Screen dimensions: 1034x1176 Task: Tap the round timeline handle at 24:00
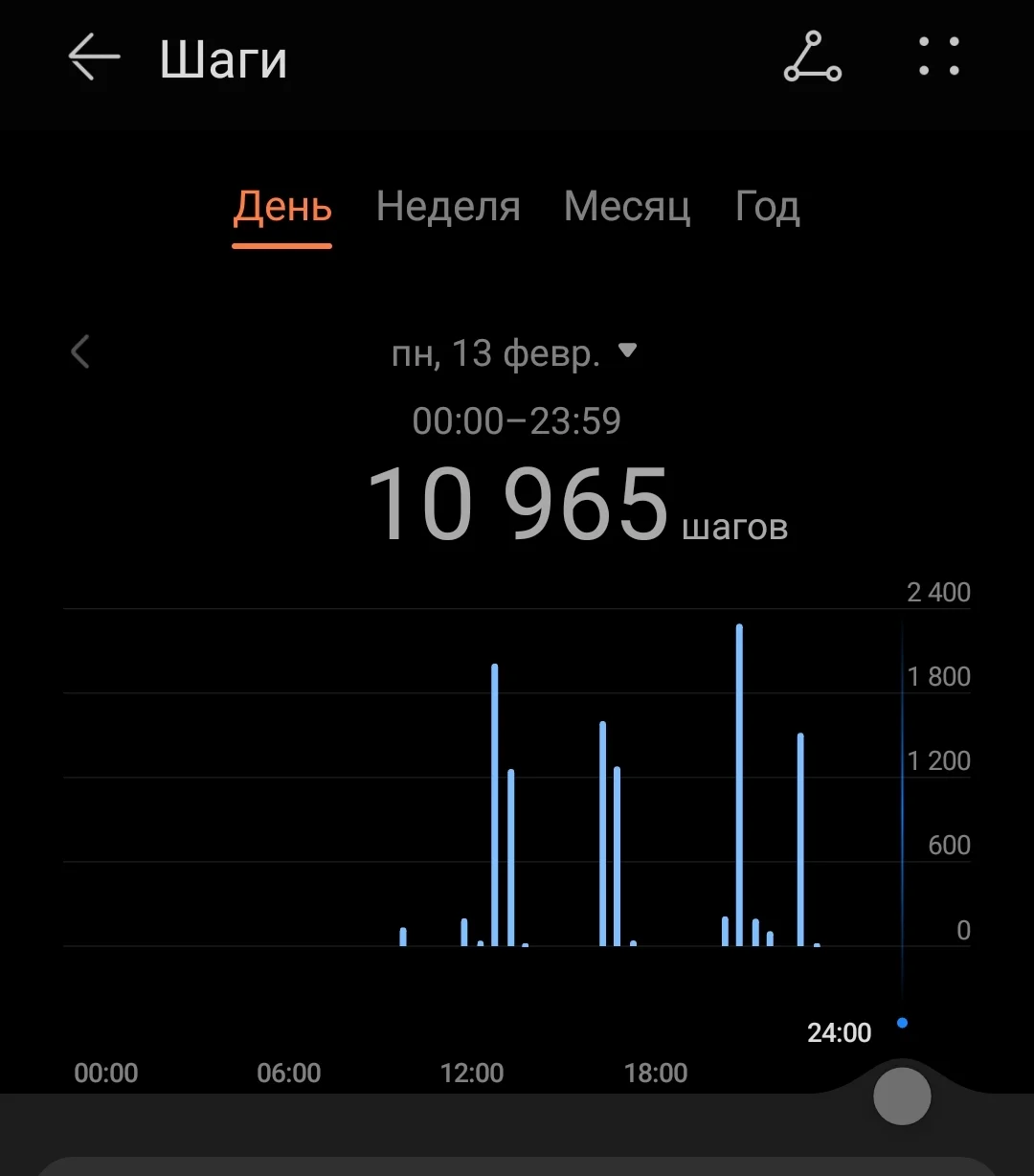pyautogui.click(x=902, y=1096)
